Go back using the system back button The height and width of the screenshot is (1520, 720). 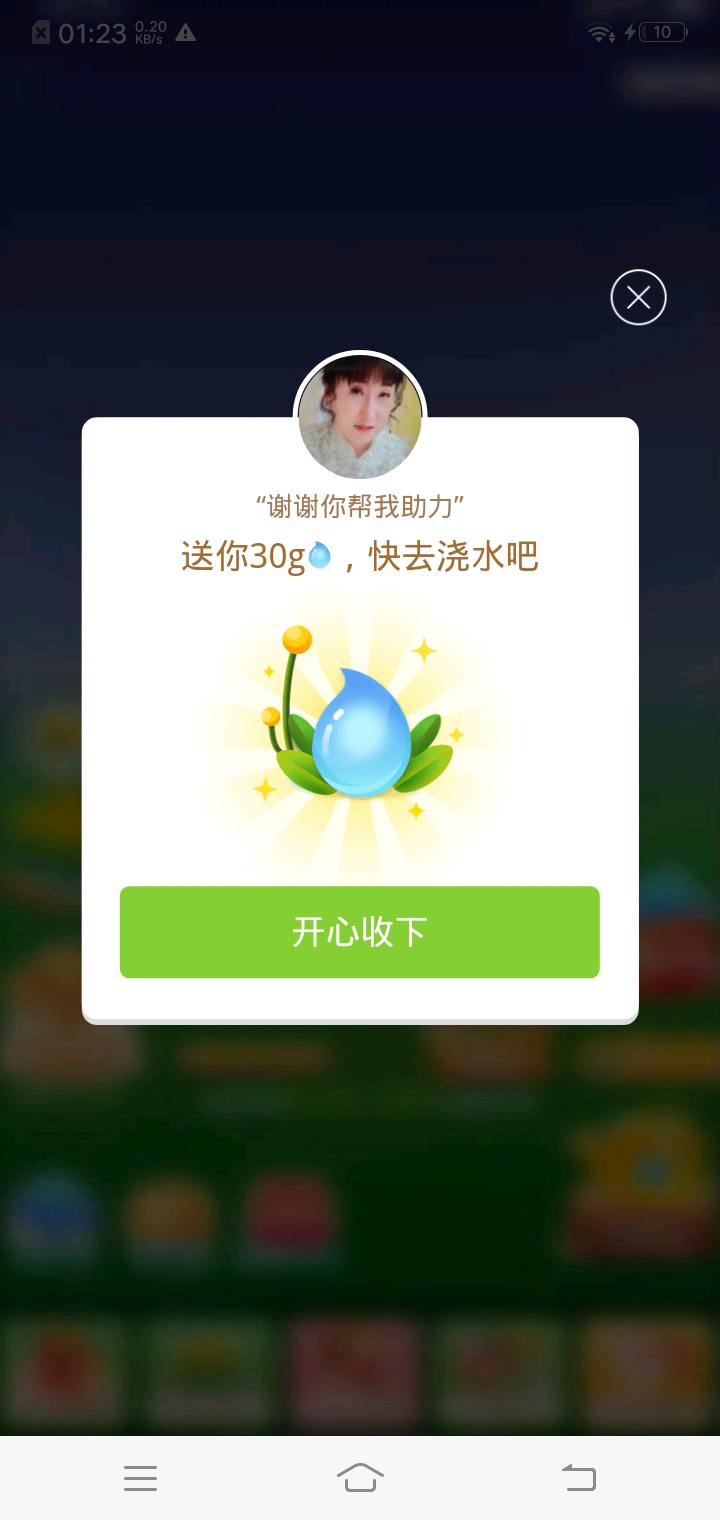tap(578, 1477)
